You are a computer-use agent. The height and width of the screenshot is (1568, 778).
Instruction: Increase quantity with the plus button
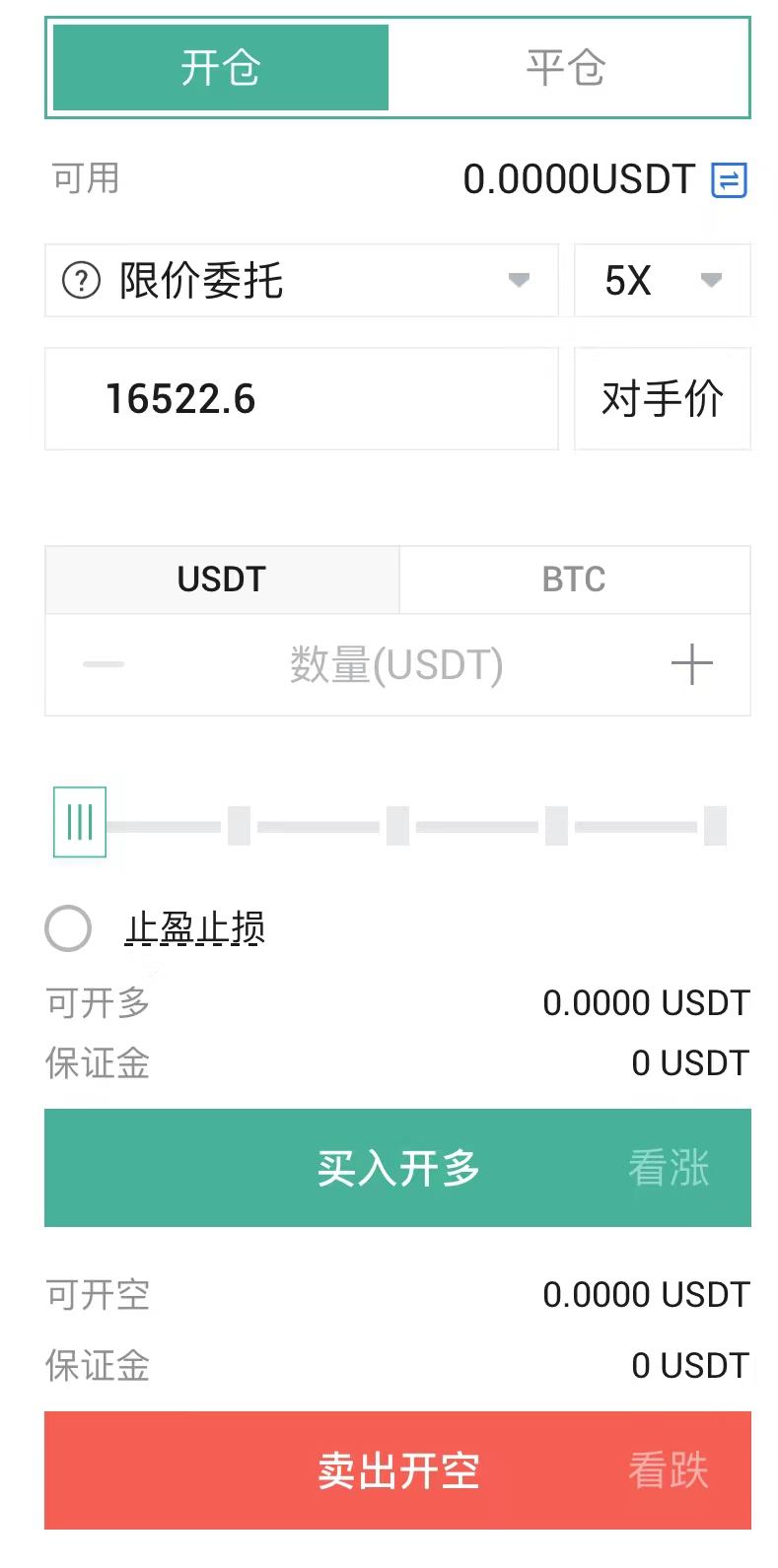pyautogui.click(x=691, y=664)
